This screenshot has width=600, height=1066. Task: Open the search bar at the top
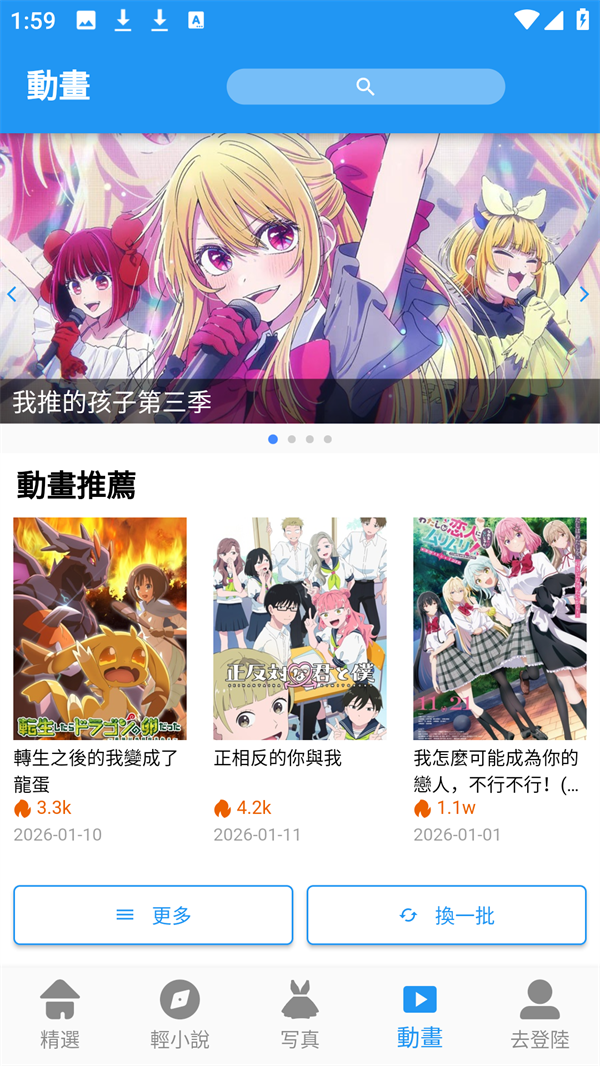click(x=365, y=87)
